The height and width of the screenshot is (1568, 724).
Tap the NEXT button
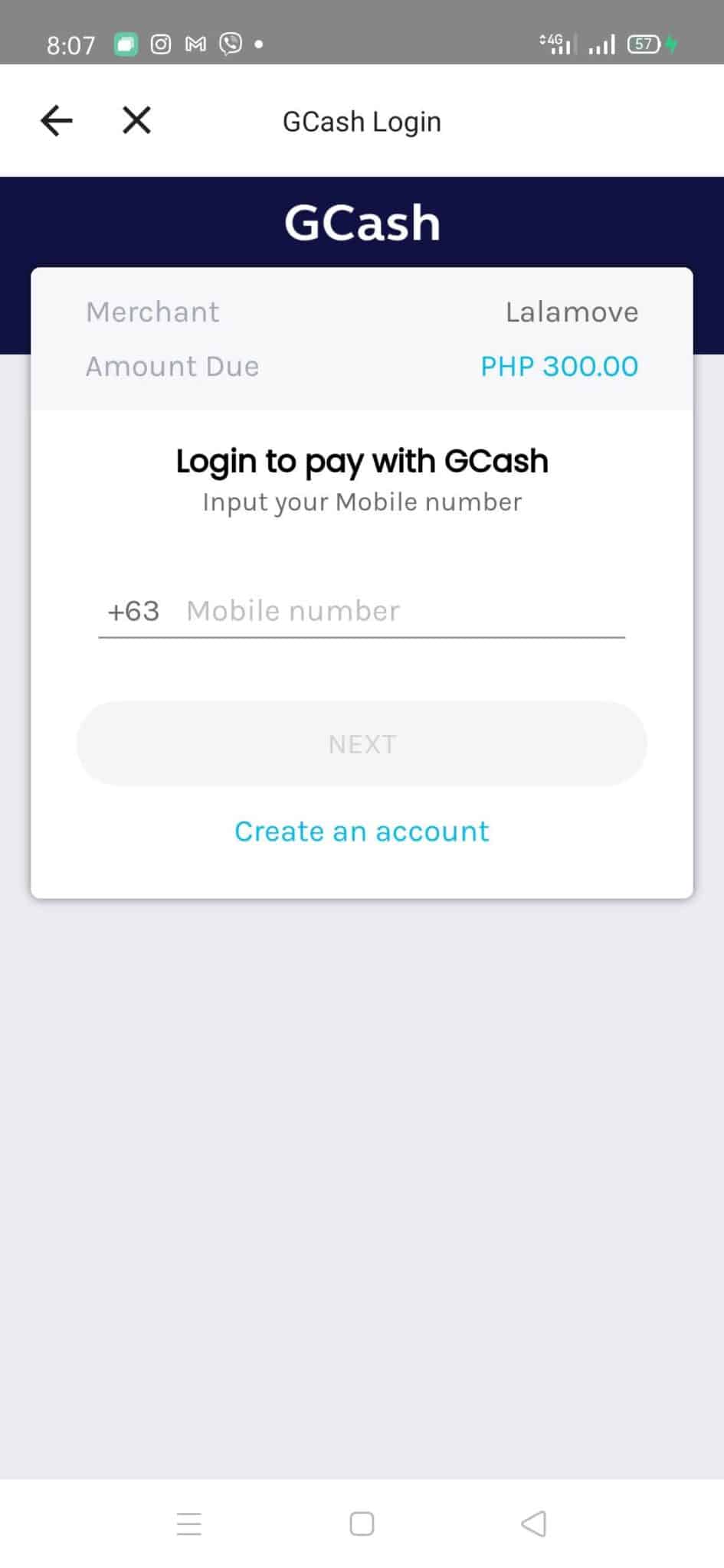click(x=362, y=743)
